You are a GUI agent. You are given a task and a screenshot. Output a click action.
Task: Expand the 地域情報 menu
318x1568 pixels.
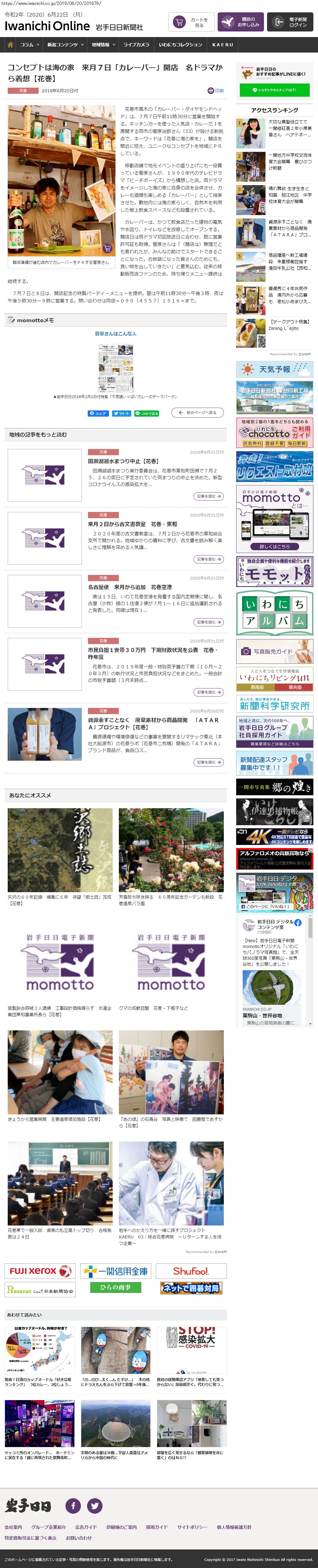point(103,44)
